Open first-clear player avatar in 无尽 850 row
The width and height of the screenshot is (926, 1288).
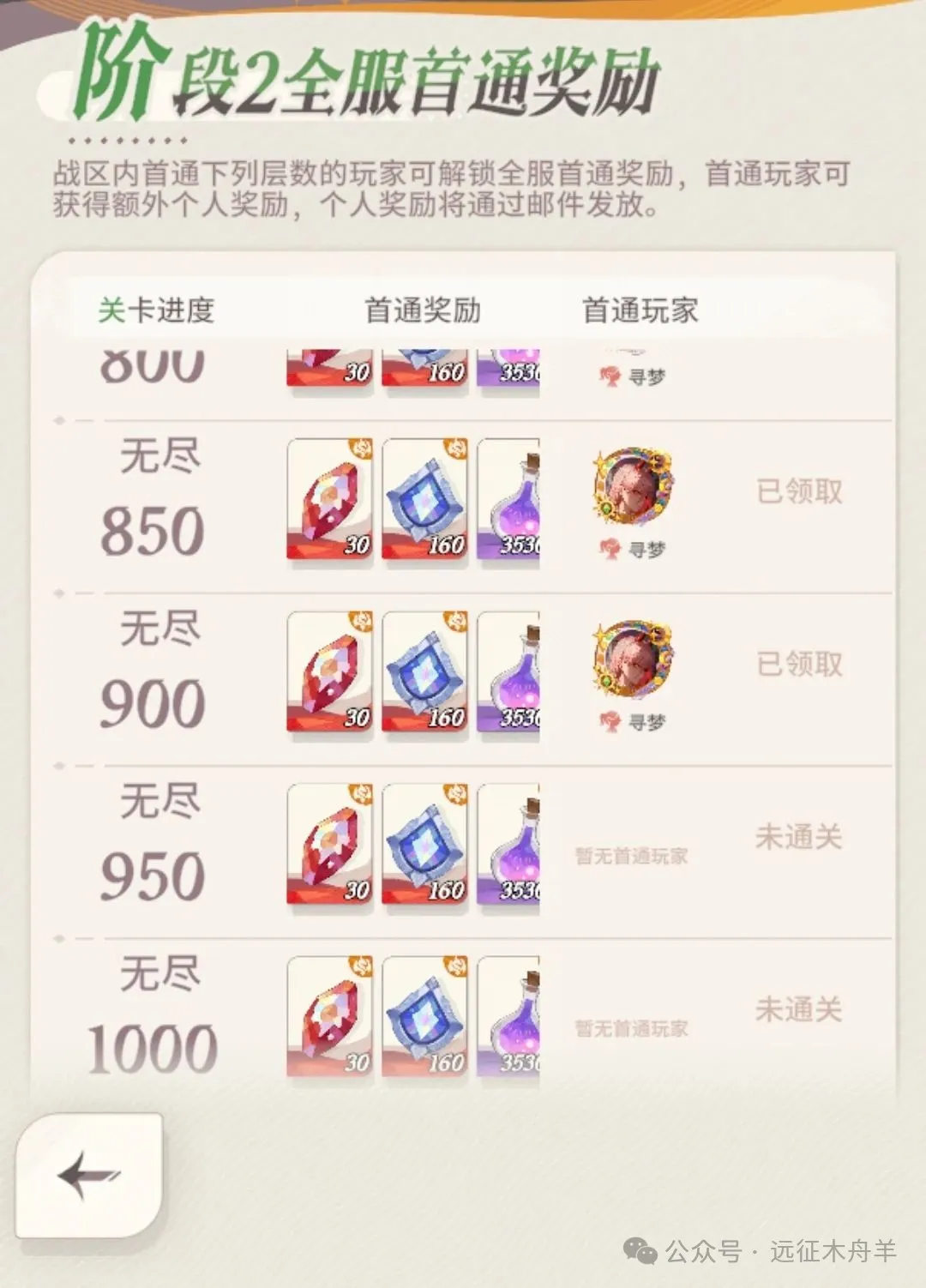click(633, 486)
